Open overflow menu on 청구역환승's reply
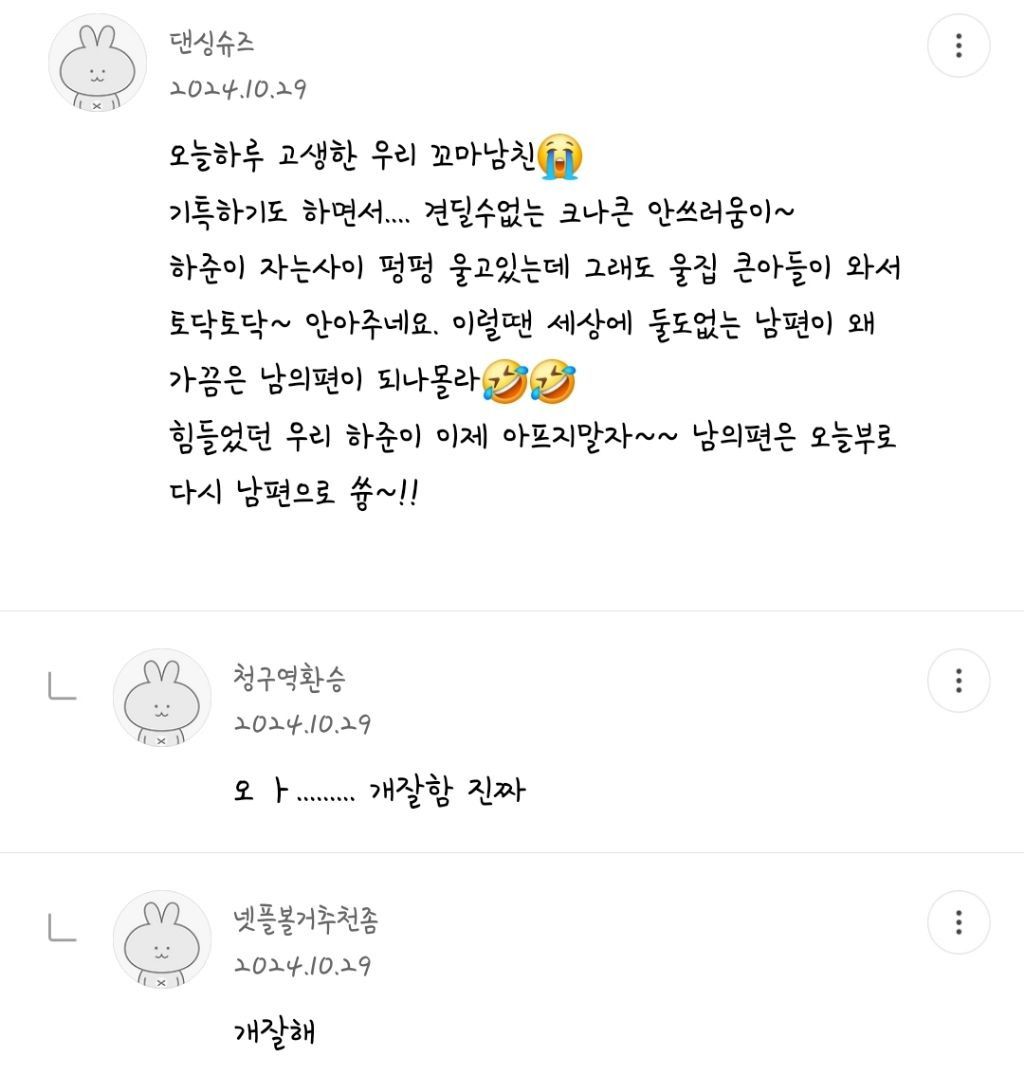The height and width of the screenshot is (1092, 1024). (x=959, y=680)
